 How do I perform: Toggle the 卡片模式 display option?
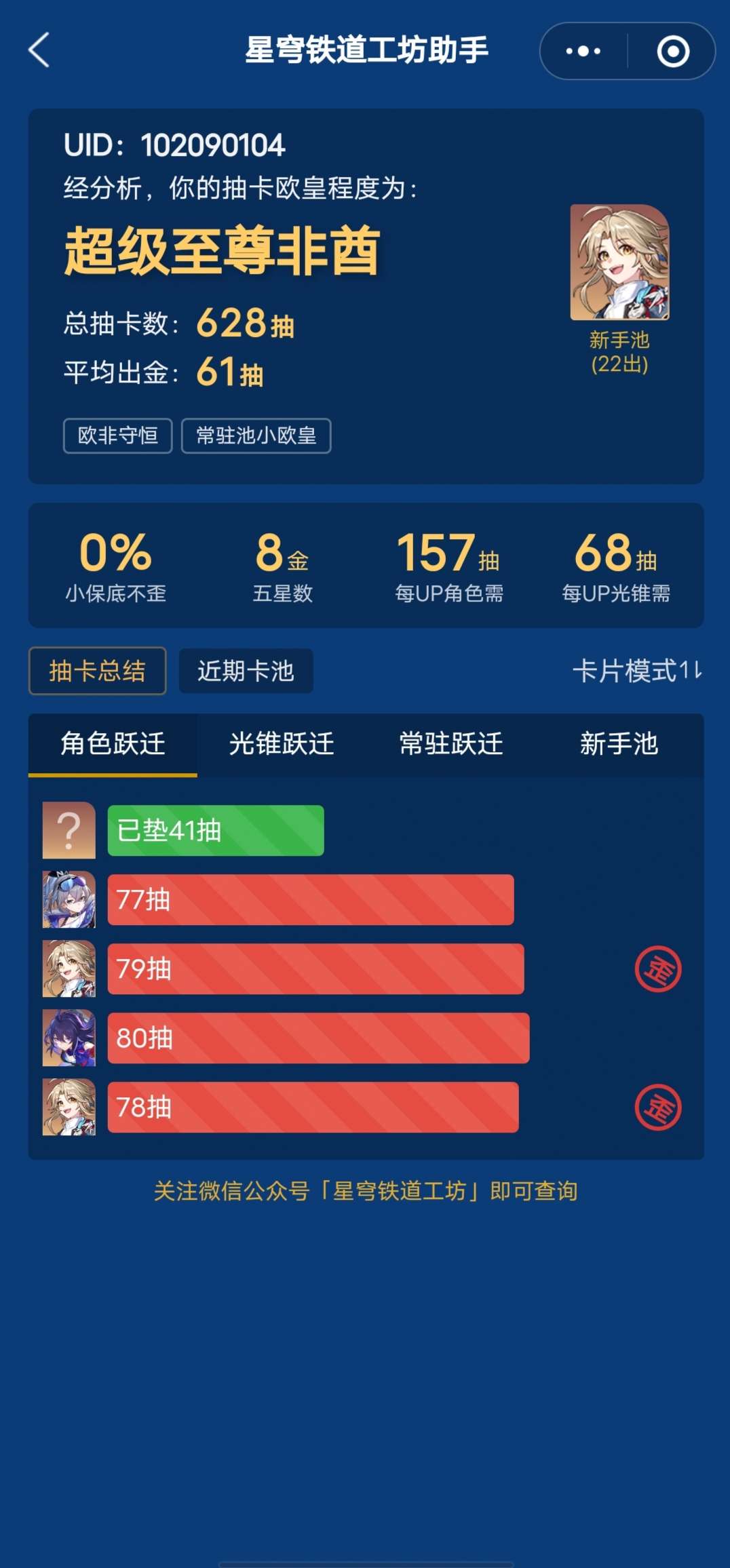[636, 671]
